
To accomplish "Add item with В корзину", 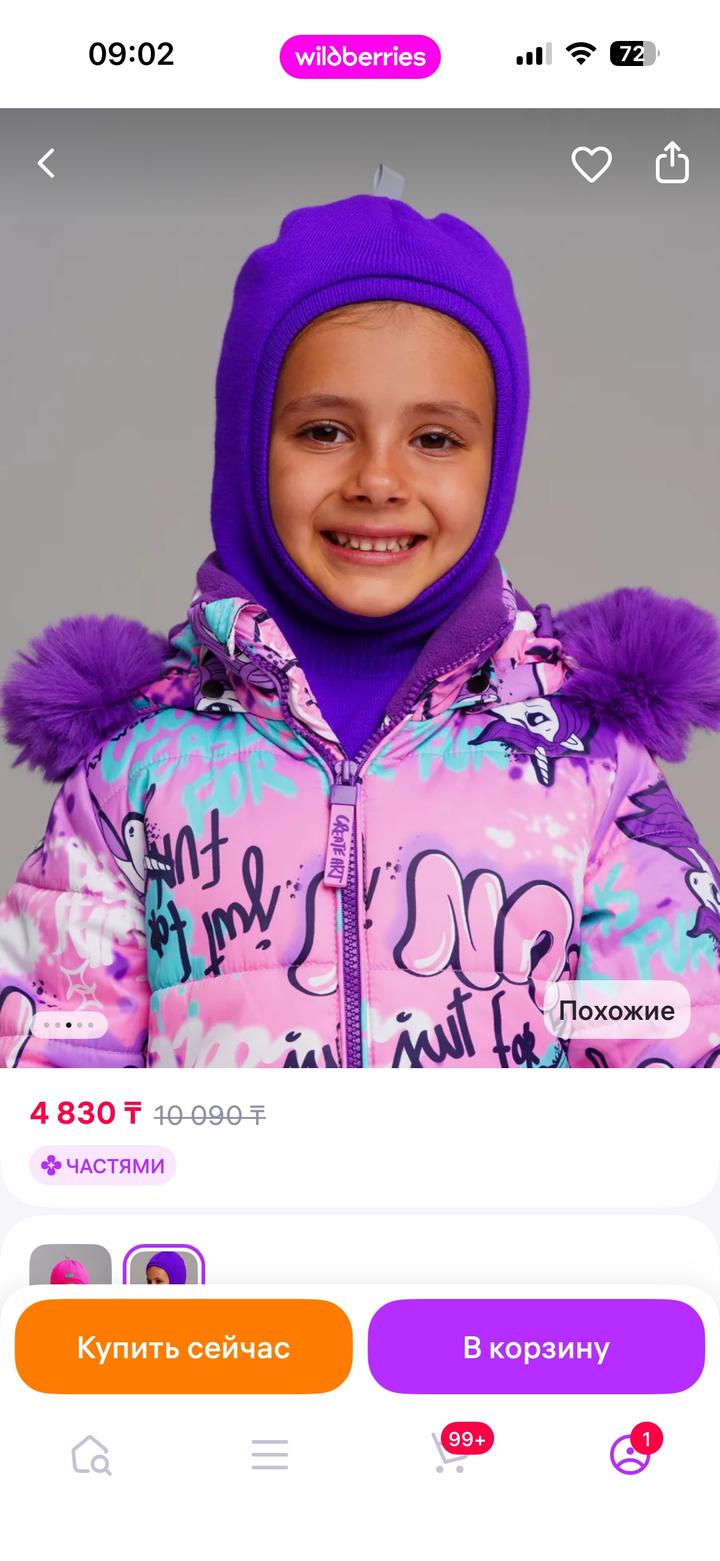I will click(x=536, y=1347).
